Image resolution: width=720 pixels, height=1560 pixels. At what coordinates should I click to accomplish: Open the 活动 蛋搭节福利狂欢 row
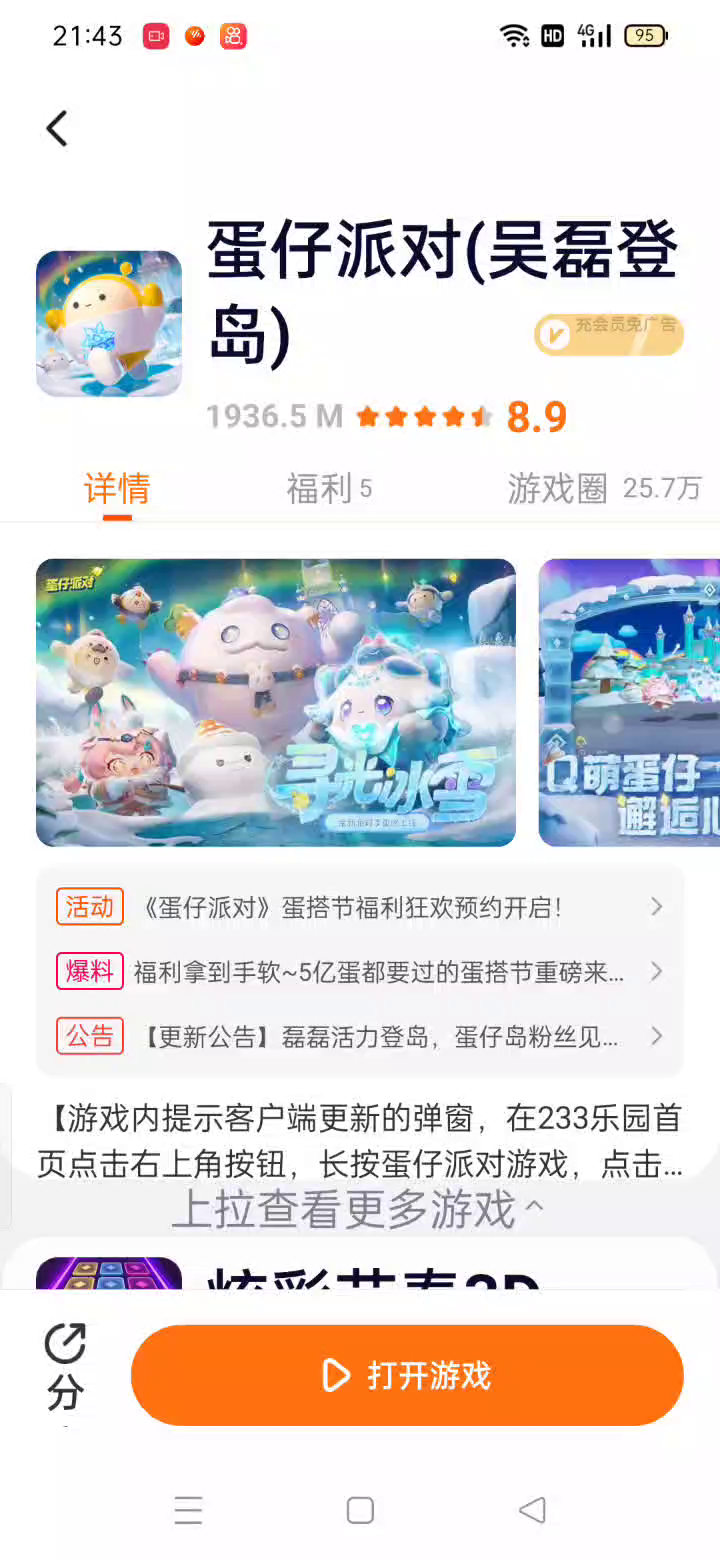coord(360,908)
